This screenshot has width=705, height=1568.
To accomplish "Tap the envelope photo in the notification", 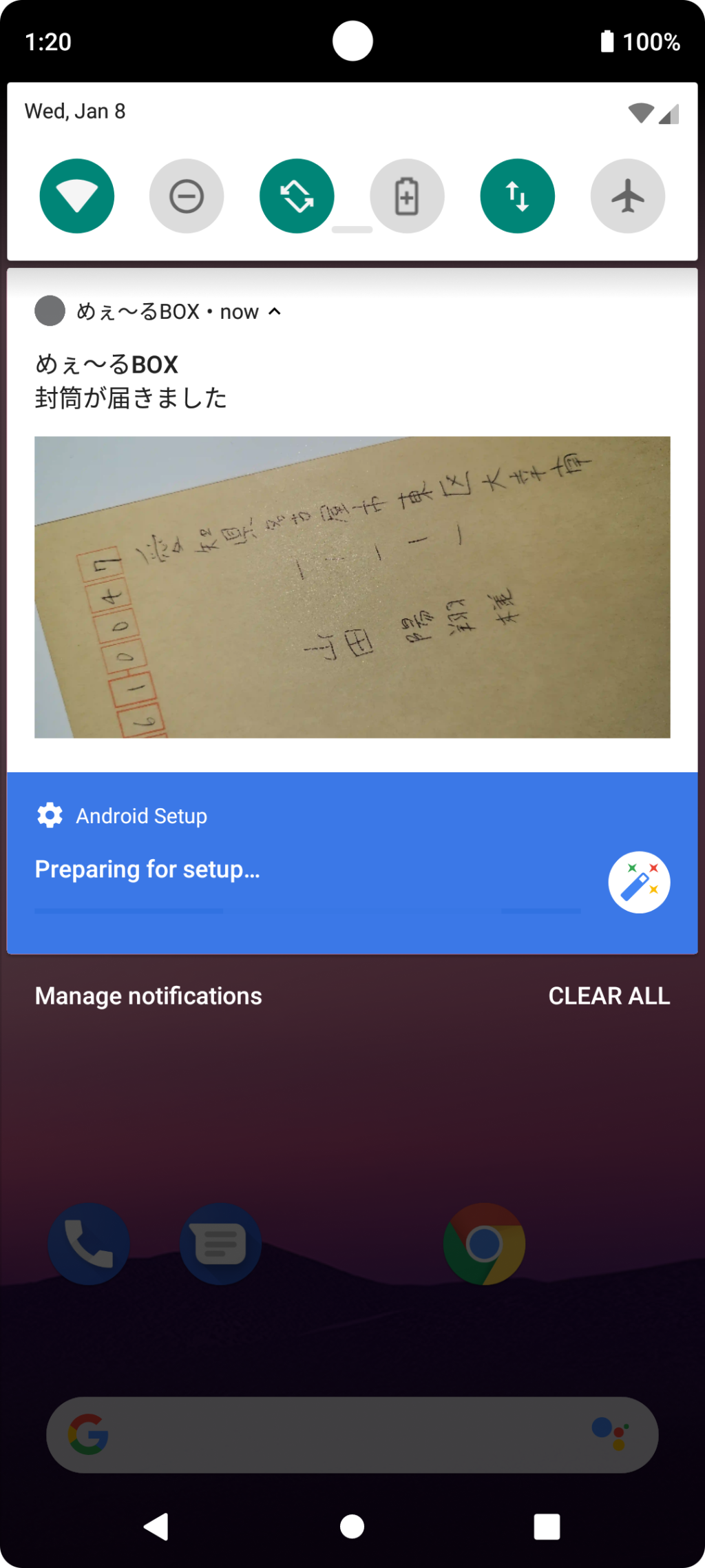I will click(352, 586).
